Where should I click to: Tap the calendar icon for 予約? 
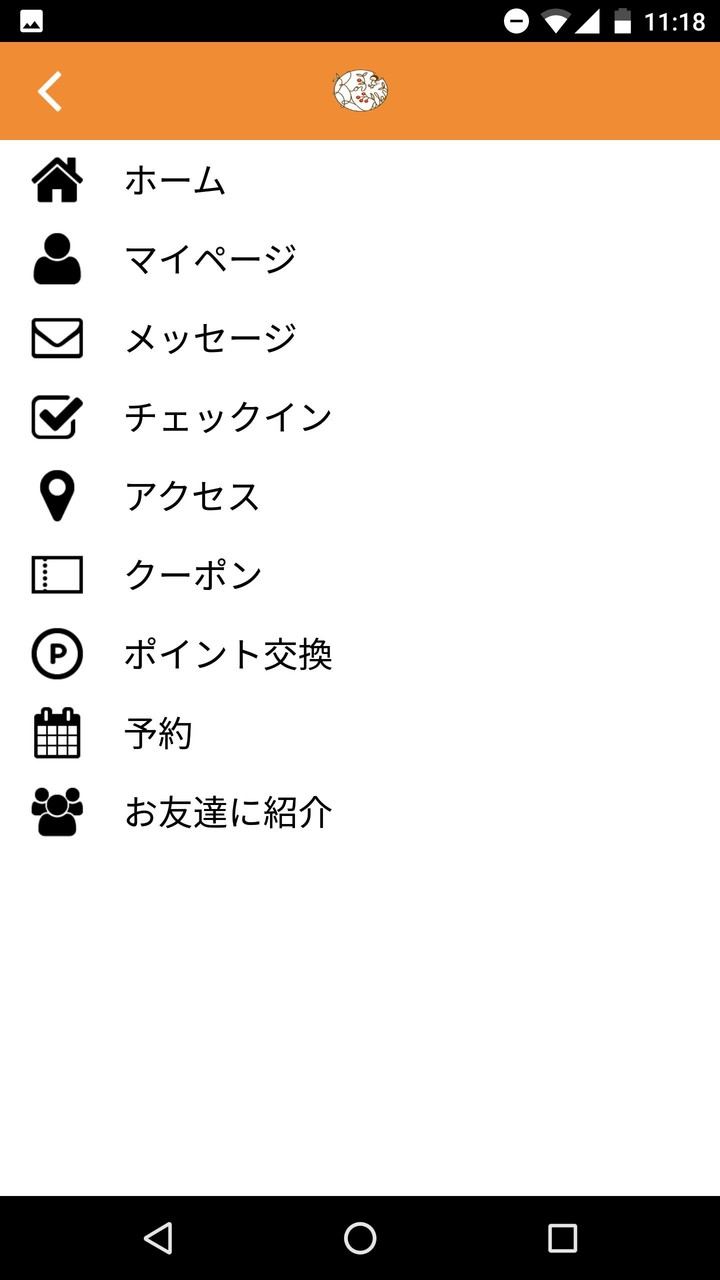click(x=56, y=733)
